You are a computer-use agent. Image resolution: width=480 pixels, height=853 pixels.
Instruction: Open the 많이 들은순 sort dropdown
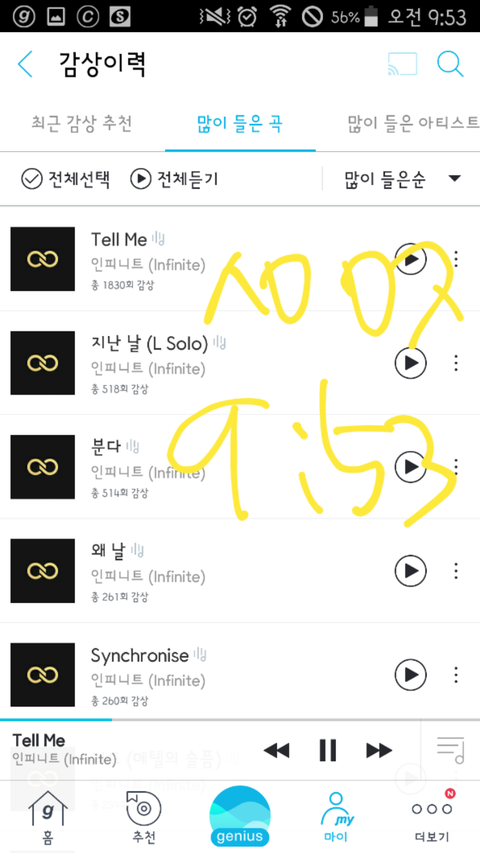point(402,179)
